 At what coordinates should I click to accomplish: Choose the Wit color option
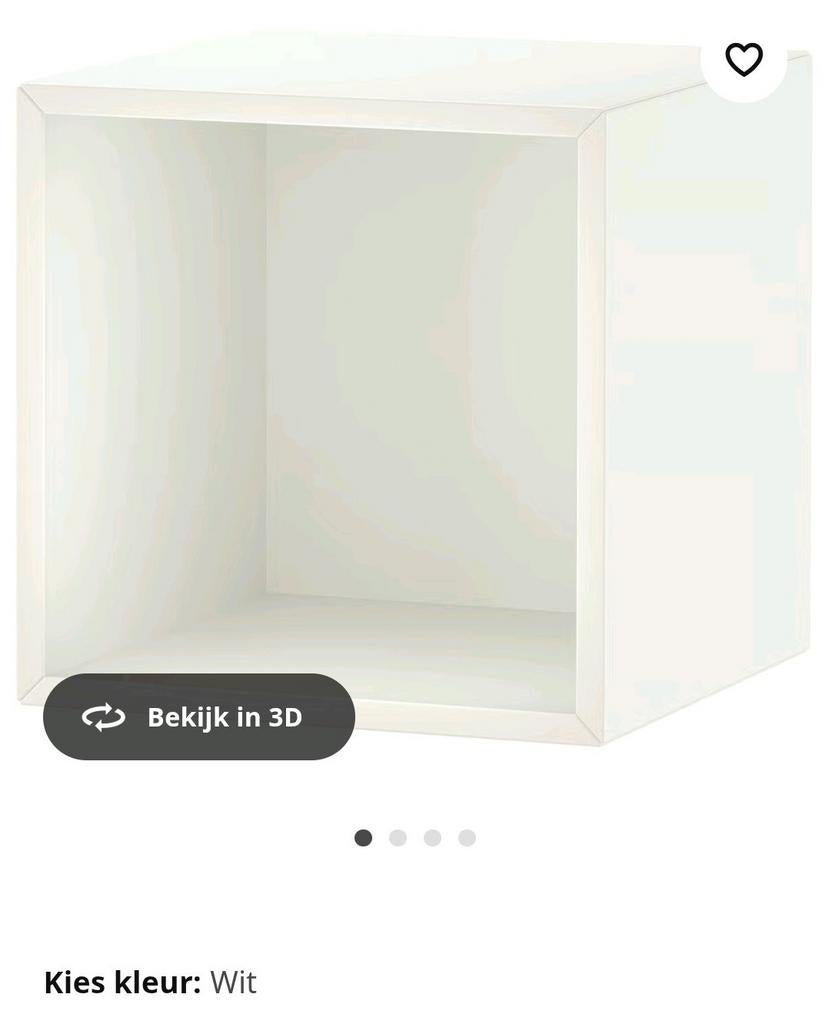(x=234, y=982)
